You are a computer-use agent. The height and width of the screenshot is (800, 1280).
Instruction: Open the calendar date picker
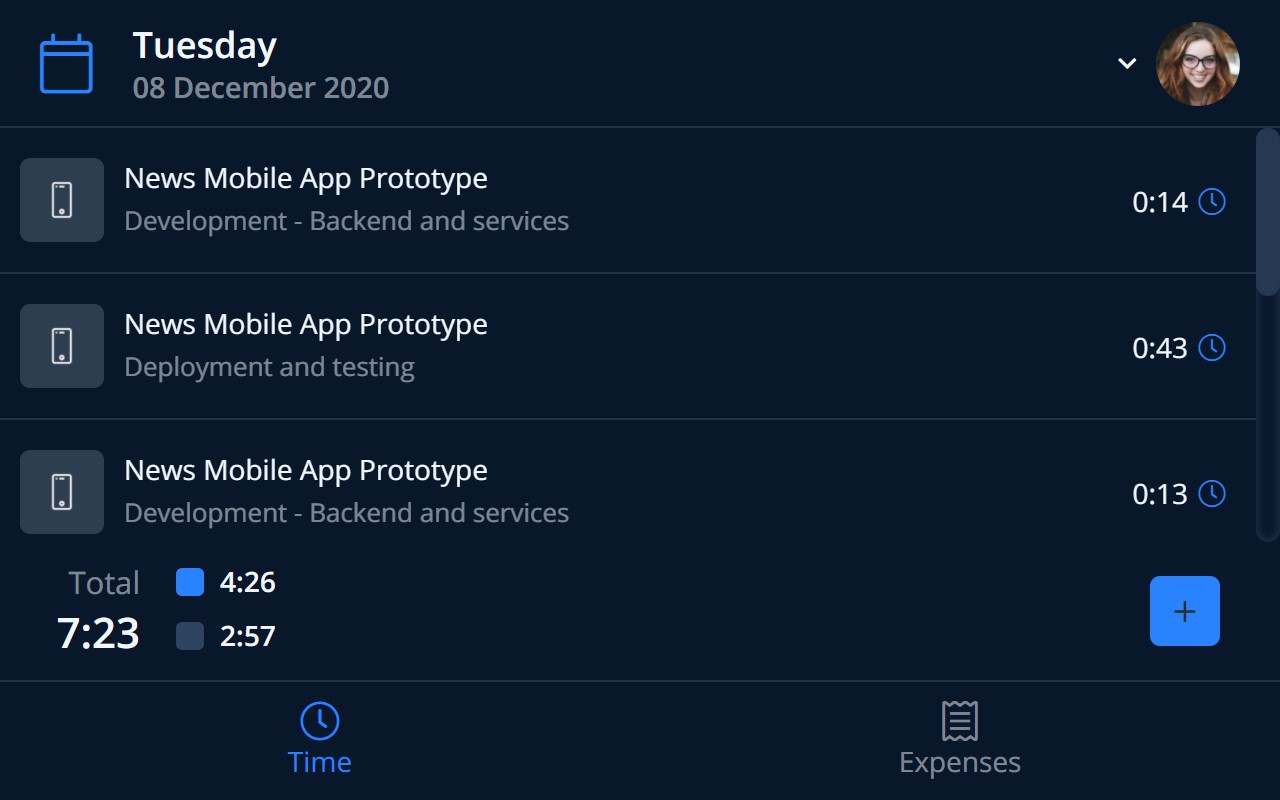pos(66,65)
